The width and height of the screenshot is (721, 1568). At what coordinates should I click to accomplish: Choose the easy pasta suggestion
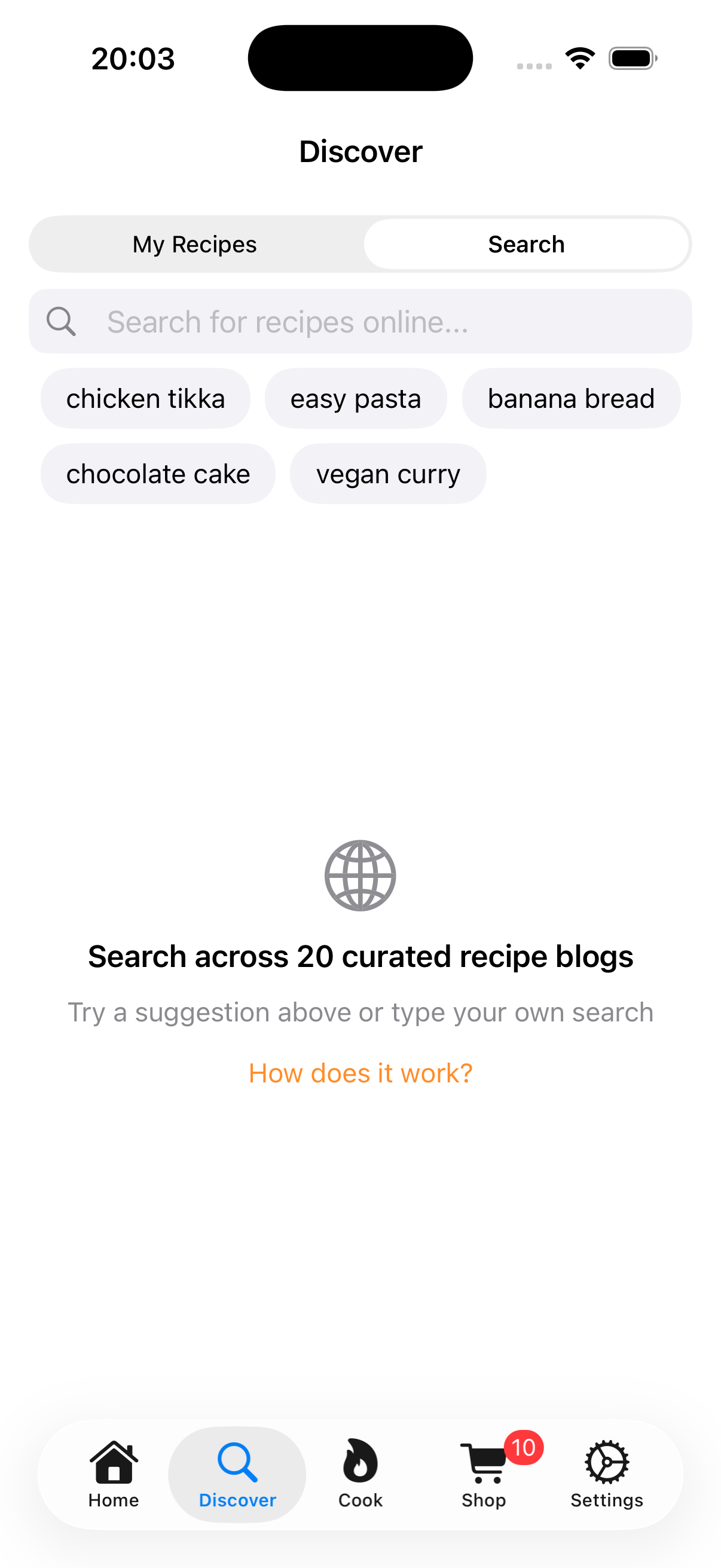pyautogui.click(x=355, y=399)
